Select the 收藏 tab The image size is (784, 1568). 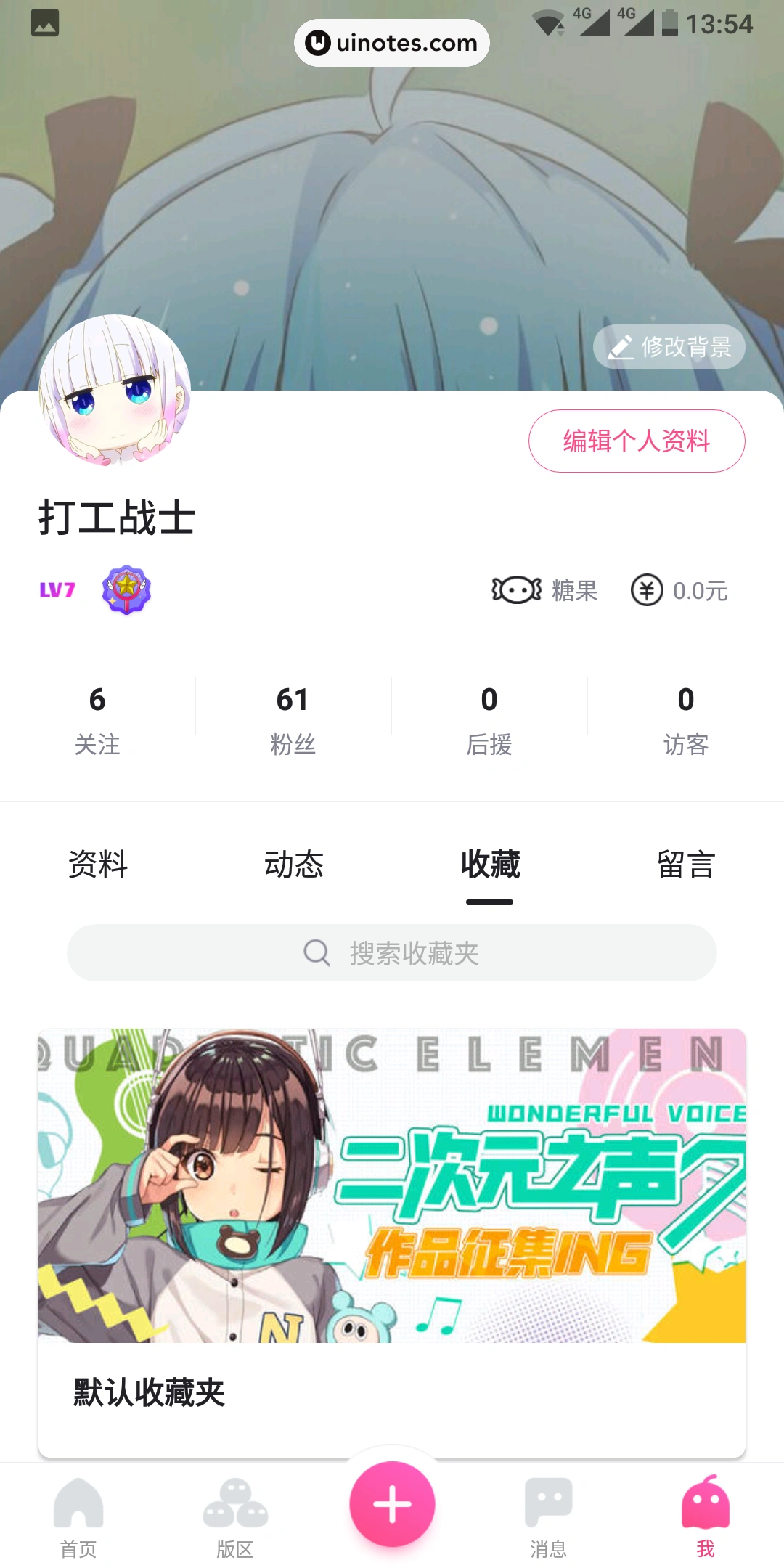[490, 864]
